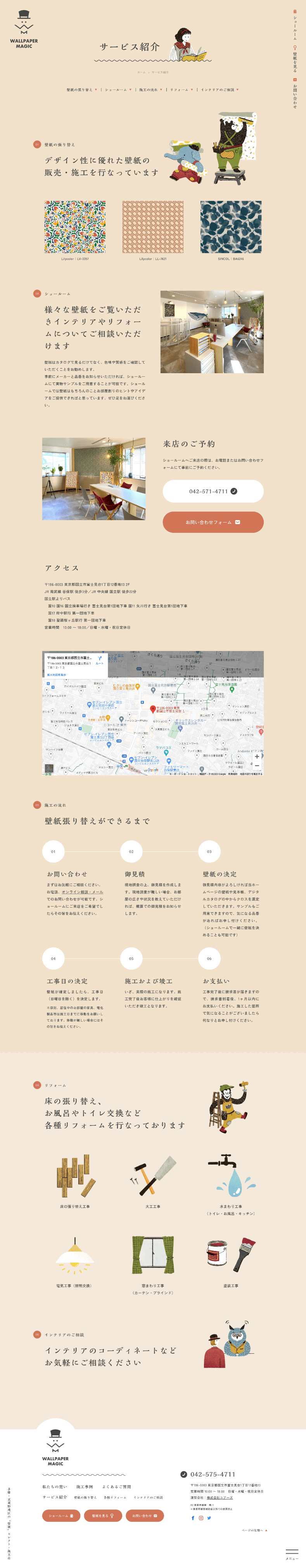Open the company's Facebook page

tap(193, 1518)
